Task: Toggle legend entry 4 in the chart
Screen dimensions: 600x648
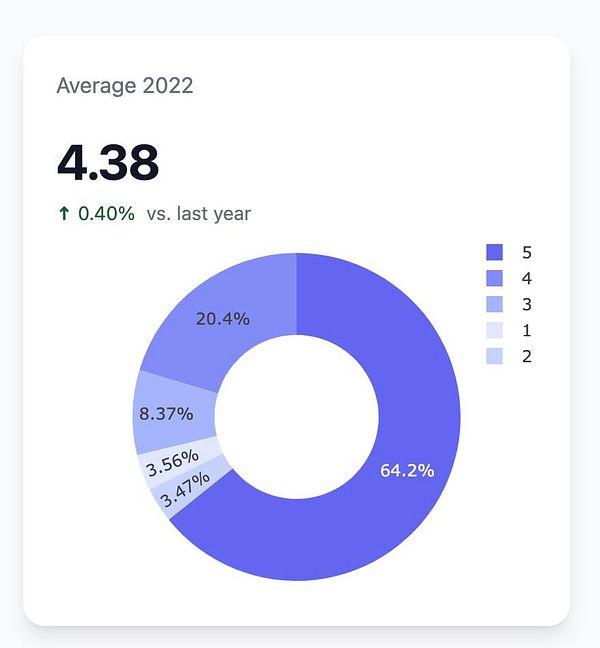Action: (508, 278)
